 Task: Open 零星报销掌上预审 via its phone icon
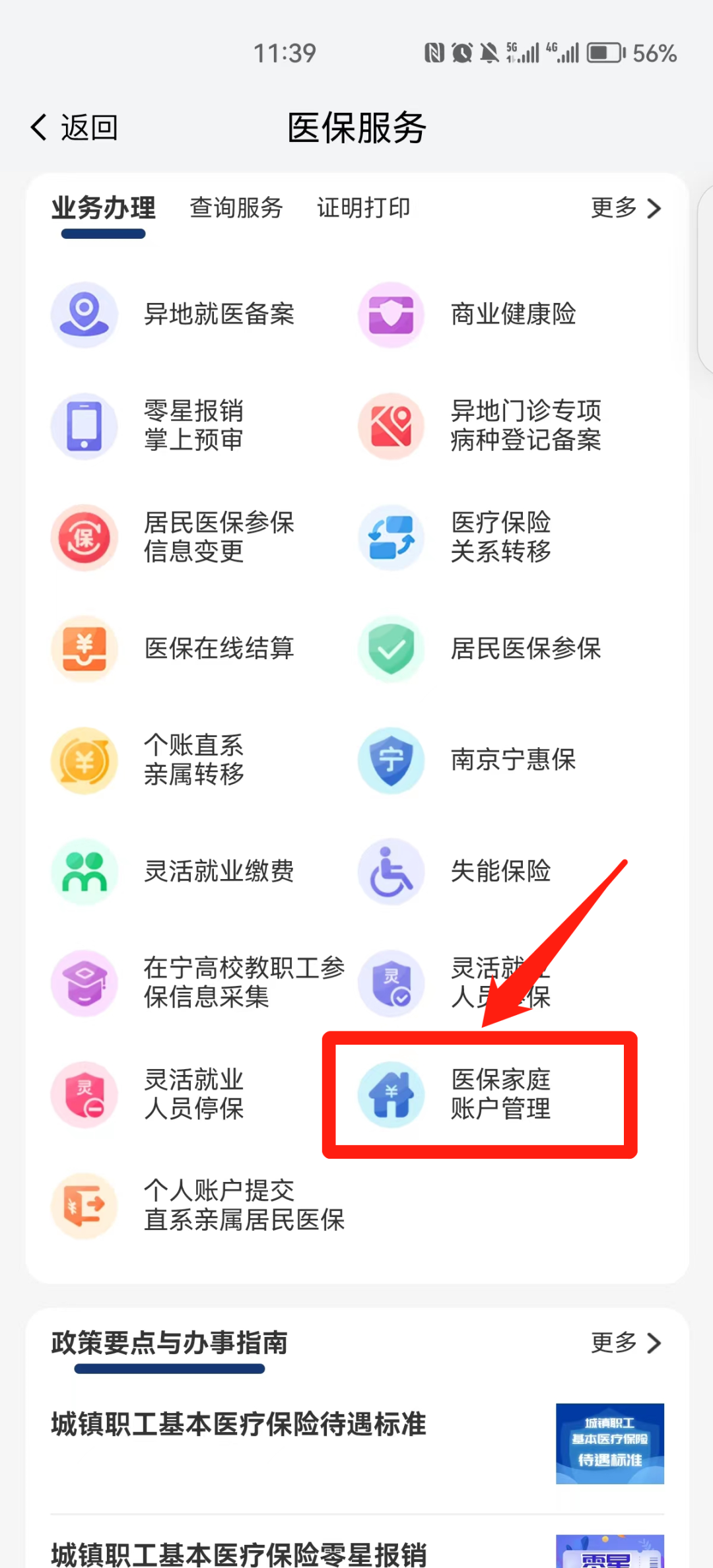(85, 426)
